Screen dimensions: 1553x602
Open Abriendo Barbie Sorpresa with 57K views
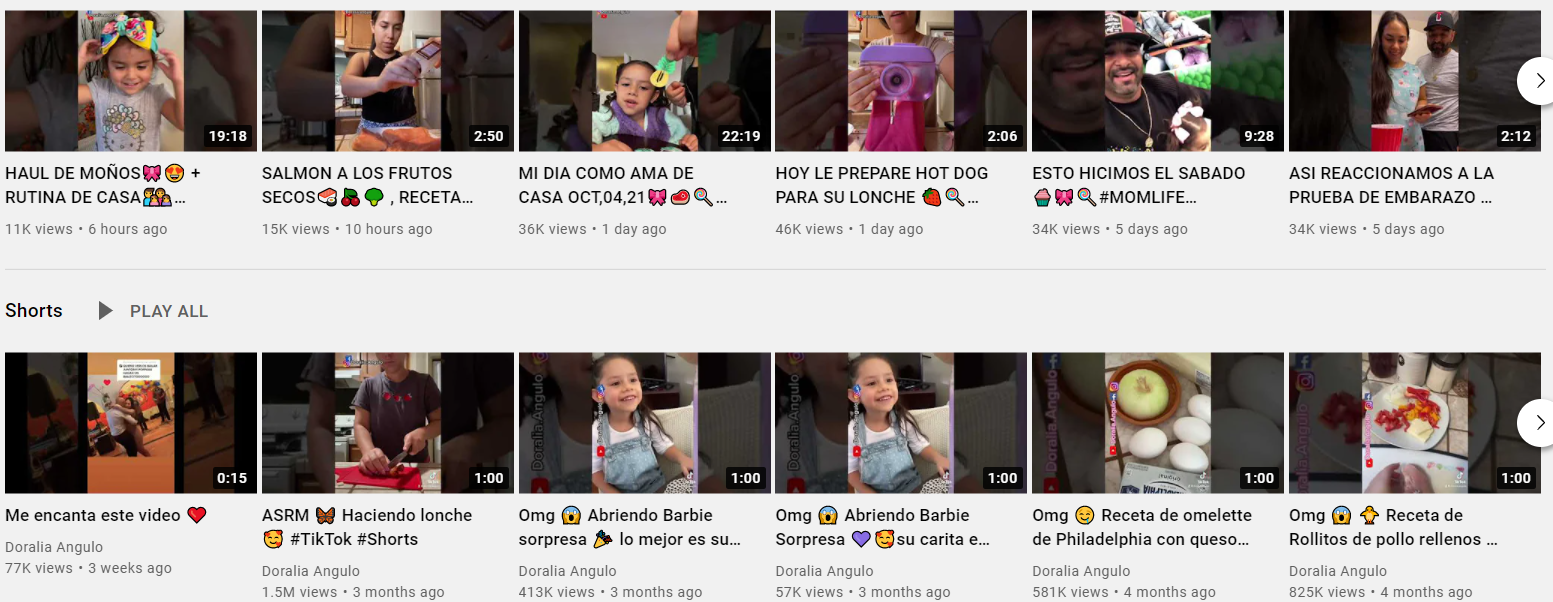(x=901, y=422)
